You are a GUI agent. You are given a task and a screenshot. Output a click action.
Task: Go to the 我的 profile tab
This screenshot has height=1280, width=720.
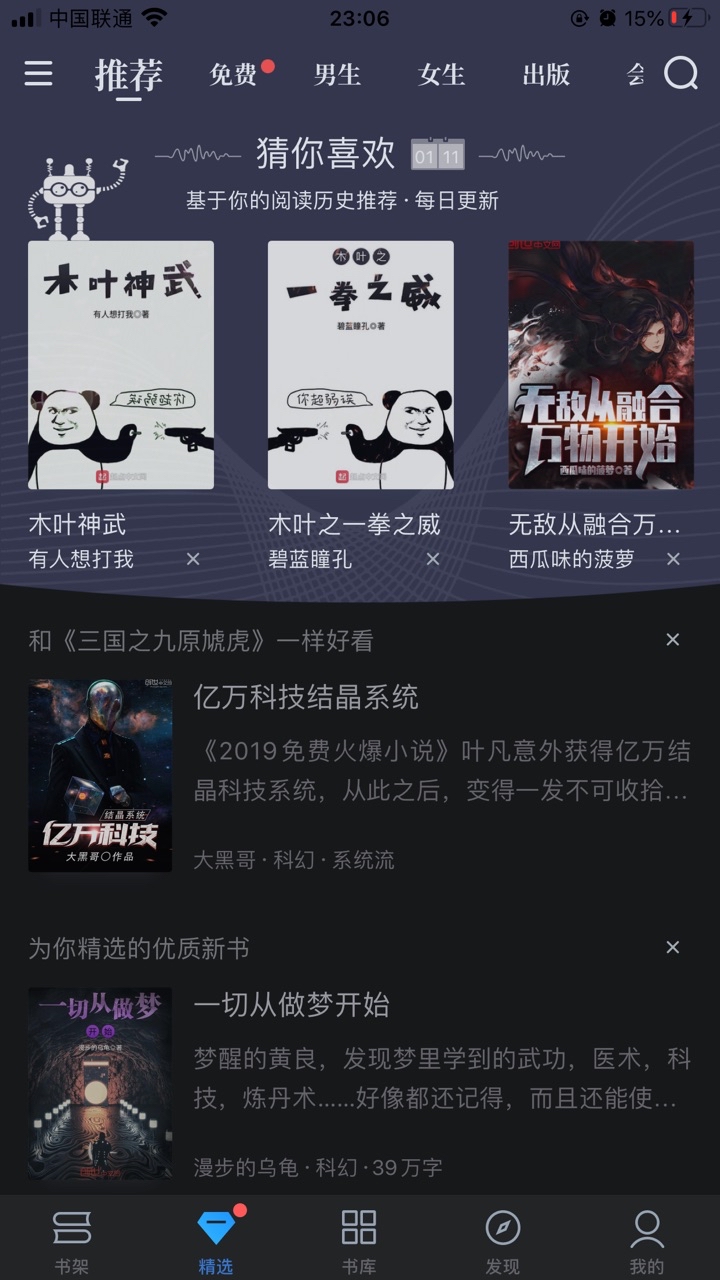point(647,1240)
